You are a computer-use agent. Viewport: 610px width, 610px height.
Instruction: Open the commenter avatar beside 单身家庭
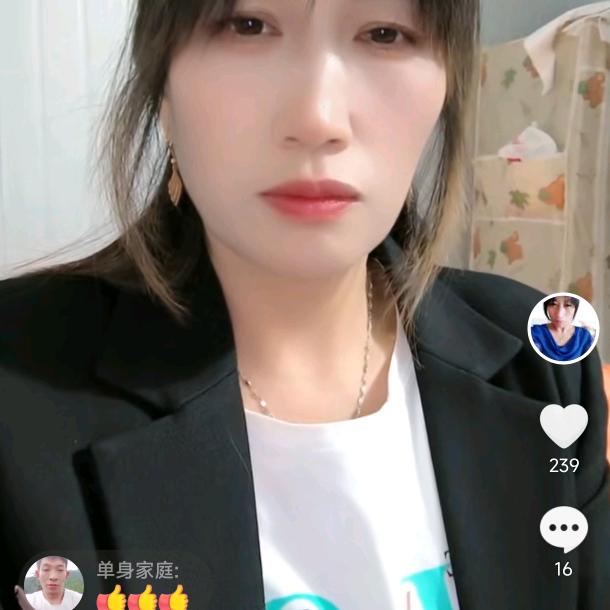53,583
